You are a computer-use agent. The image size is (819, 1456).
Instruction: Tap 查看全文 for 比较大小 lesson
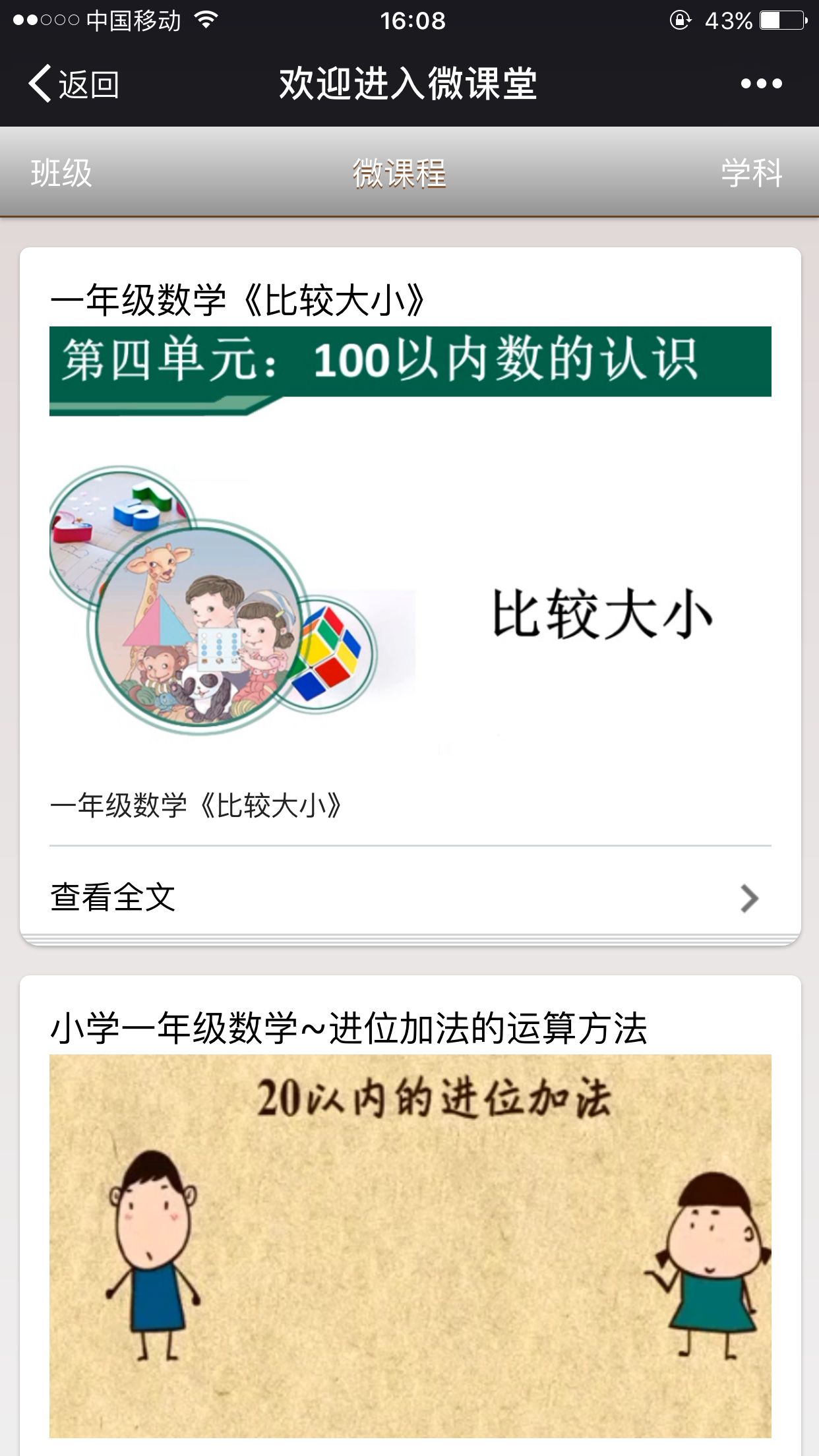tap(409, 897)
